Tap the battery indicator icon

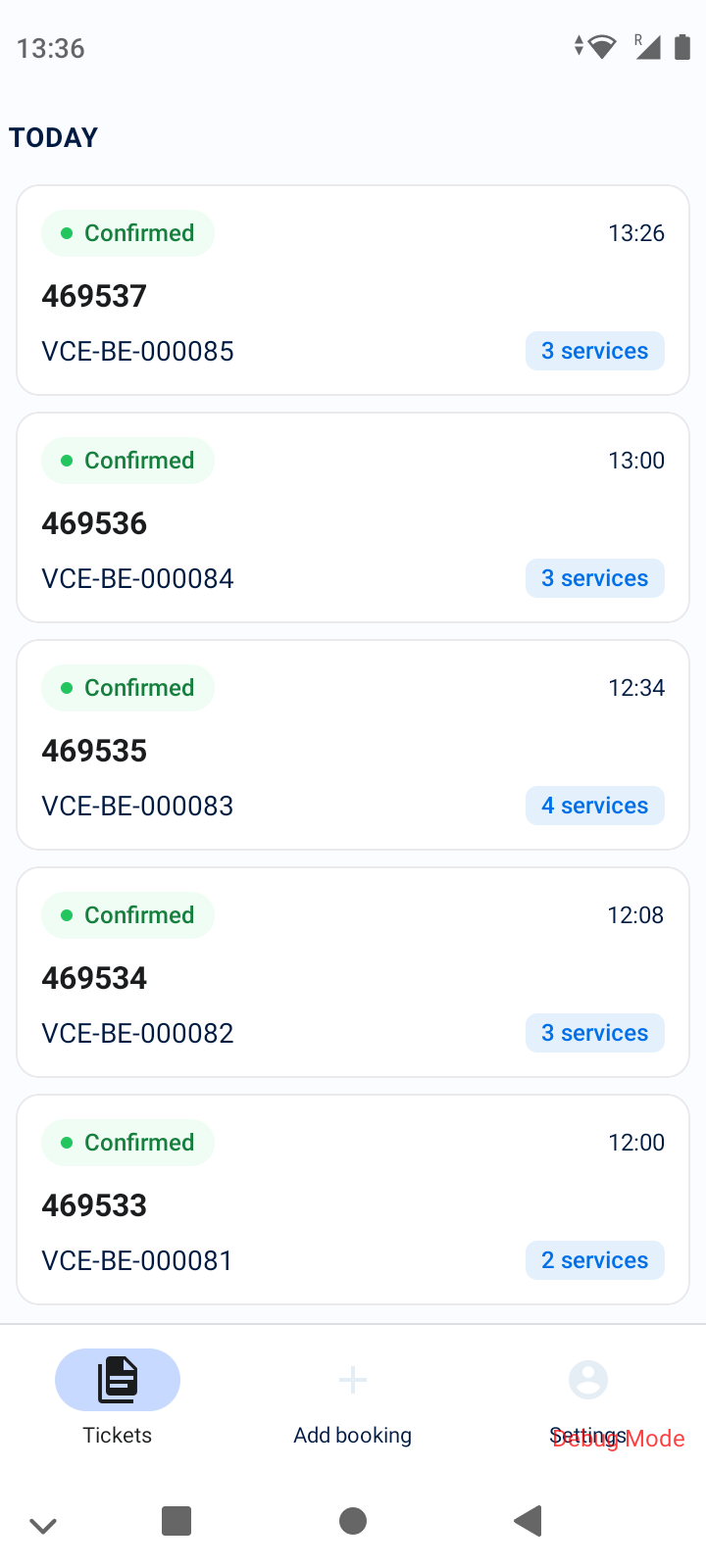click(682, 45)
